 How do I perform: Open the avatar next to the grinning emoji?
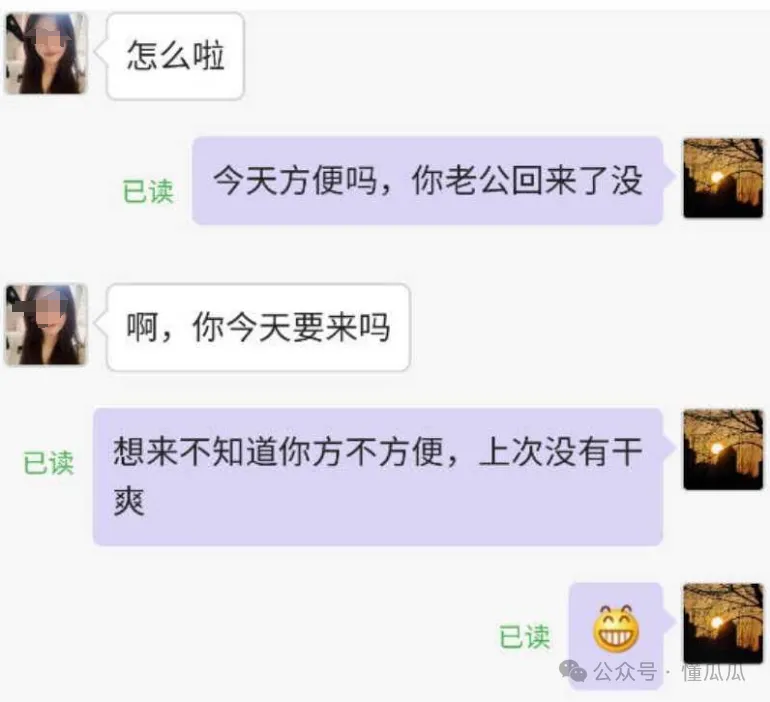click(x=722, y=624)
